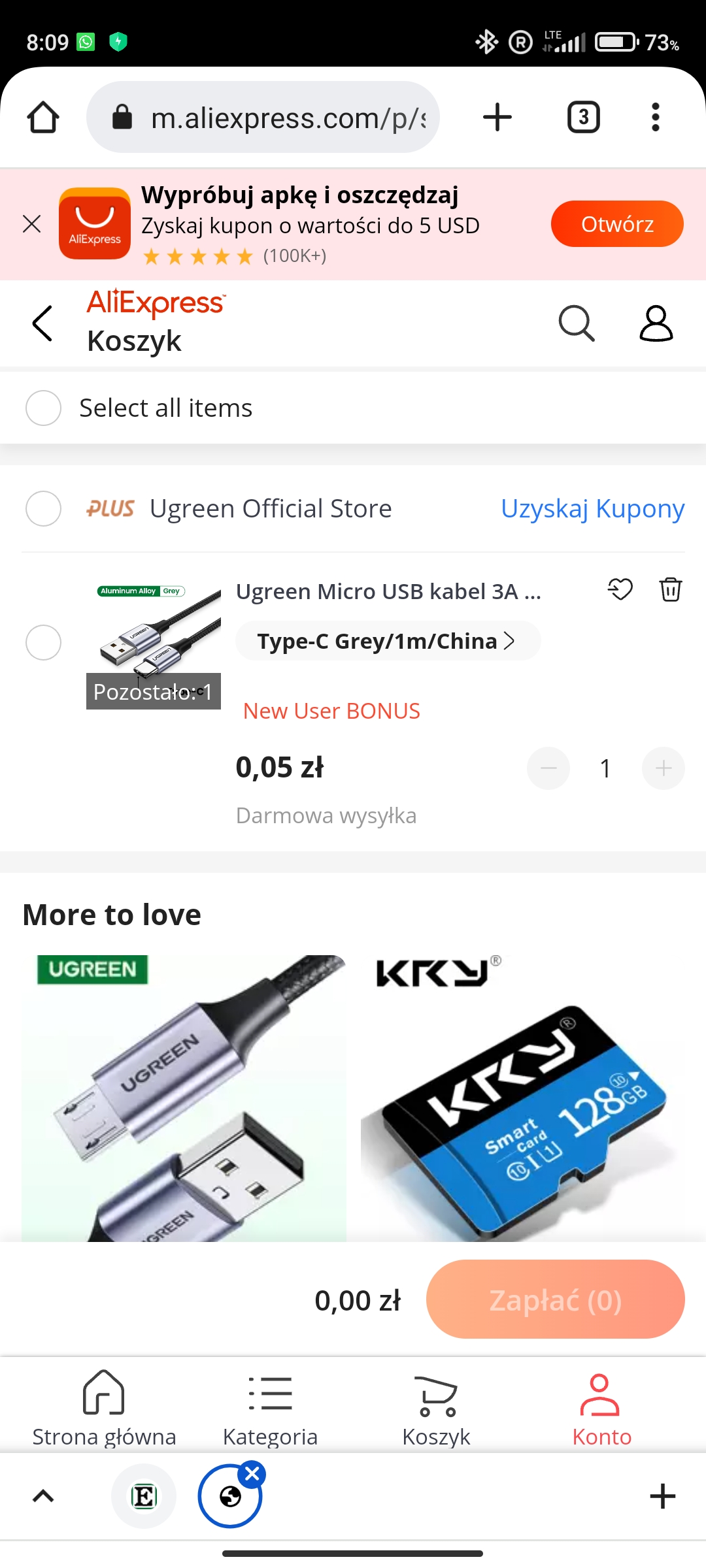Move Ugreen cable to wishlist

(x=620, y=589)
